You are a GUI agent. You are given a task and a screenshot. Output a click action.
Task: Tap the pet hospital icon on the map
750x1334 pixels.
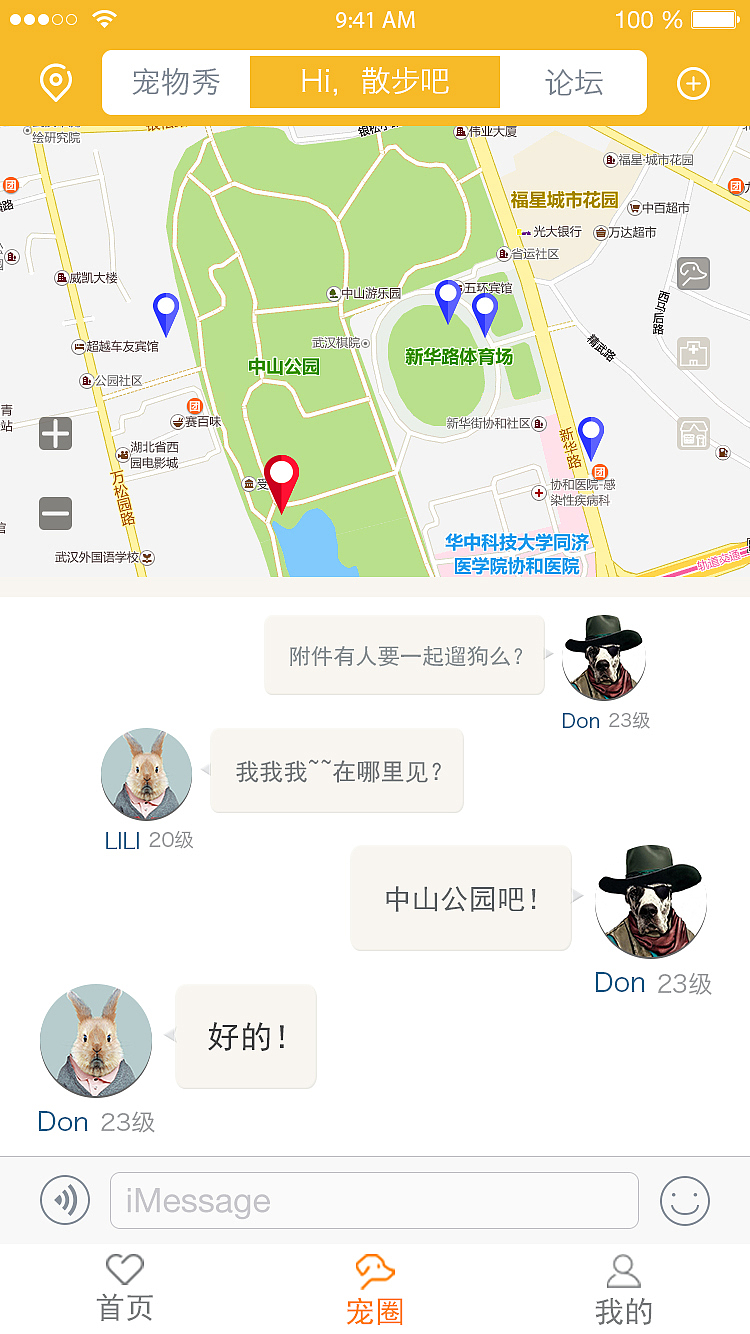pos(693,352)
